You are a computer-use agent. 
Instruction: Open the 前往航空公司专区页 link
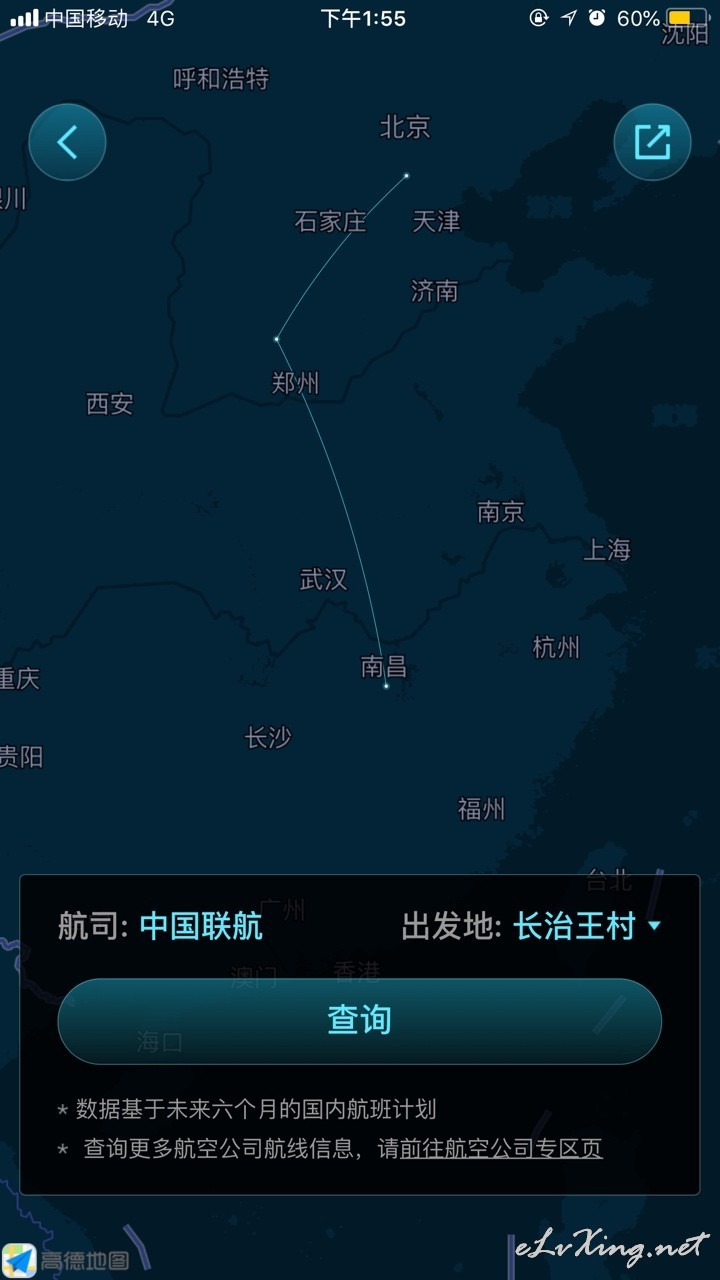click(501, 1149)
